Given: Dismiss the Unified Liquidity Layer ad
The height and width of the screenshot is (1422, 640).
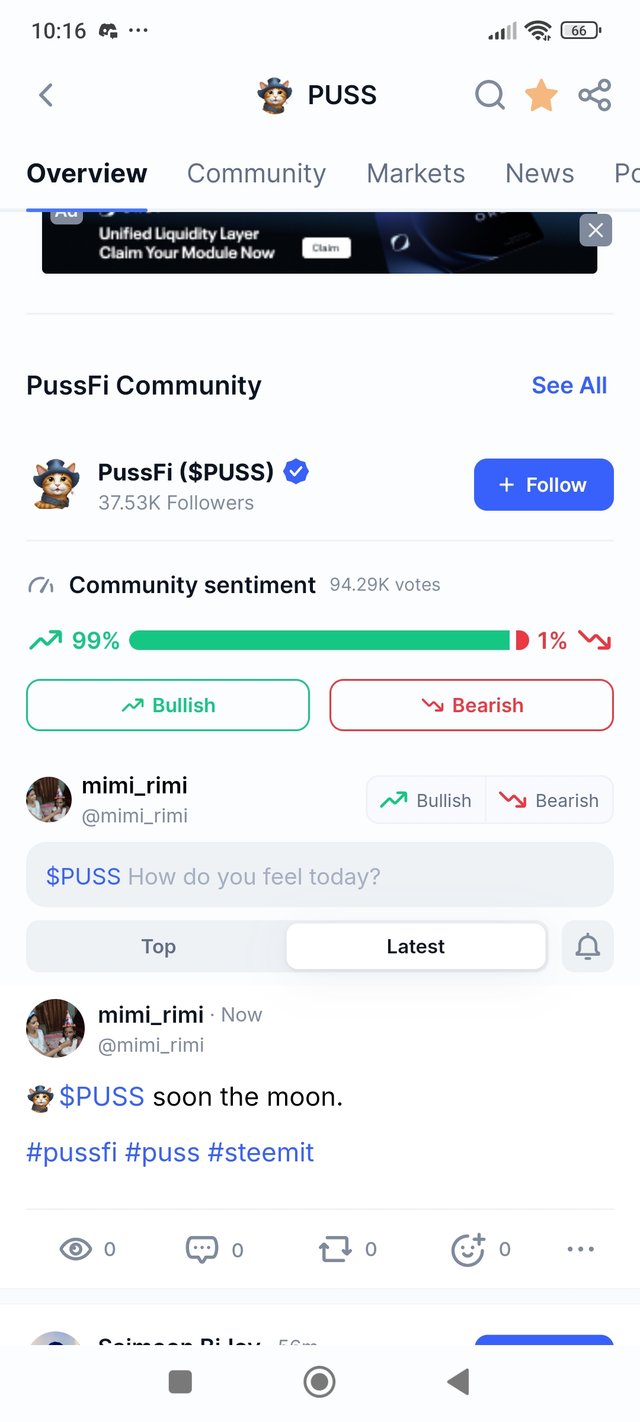Looking at the screenshot, I should 596,231.
